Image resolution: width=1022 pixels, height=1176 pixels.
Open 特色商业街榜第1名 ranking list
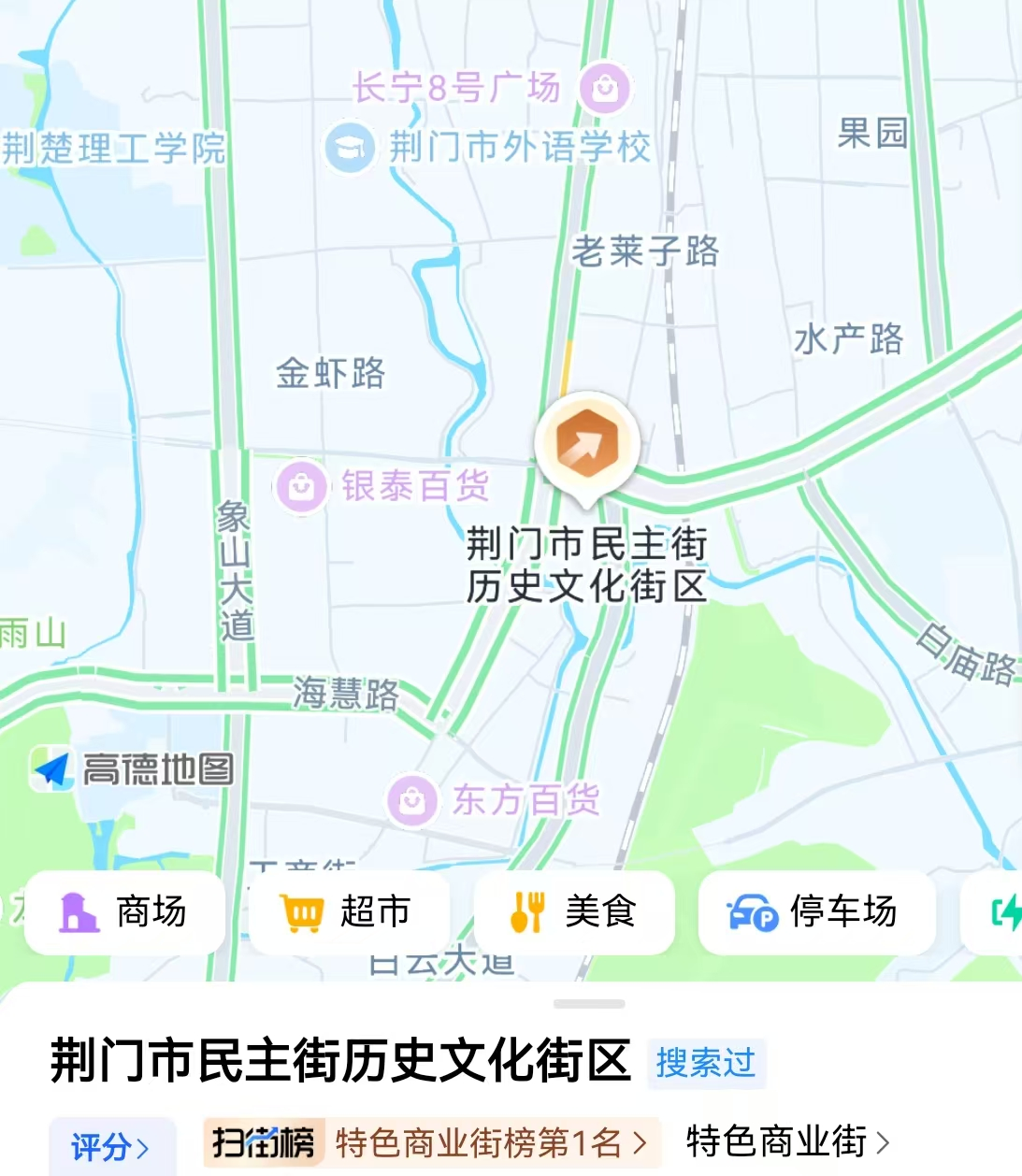tap(432, 1142)
